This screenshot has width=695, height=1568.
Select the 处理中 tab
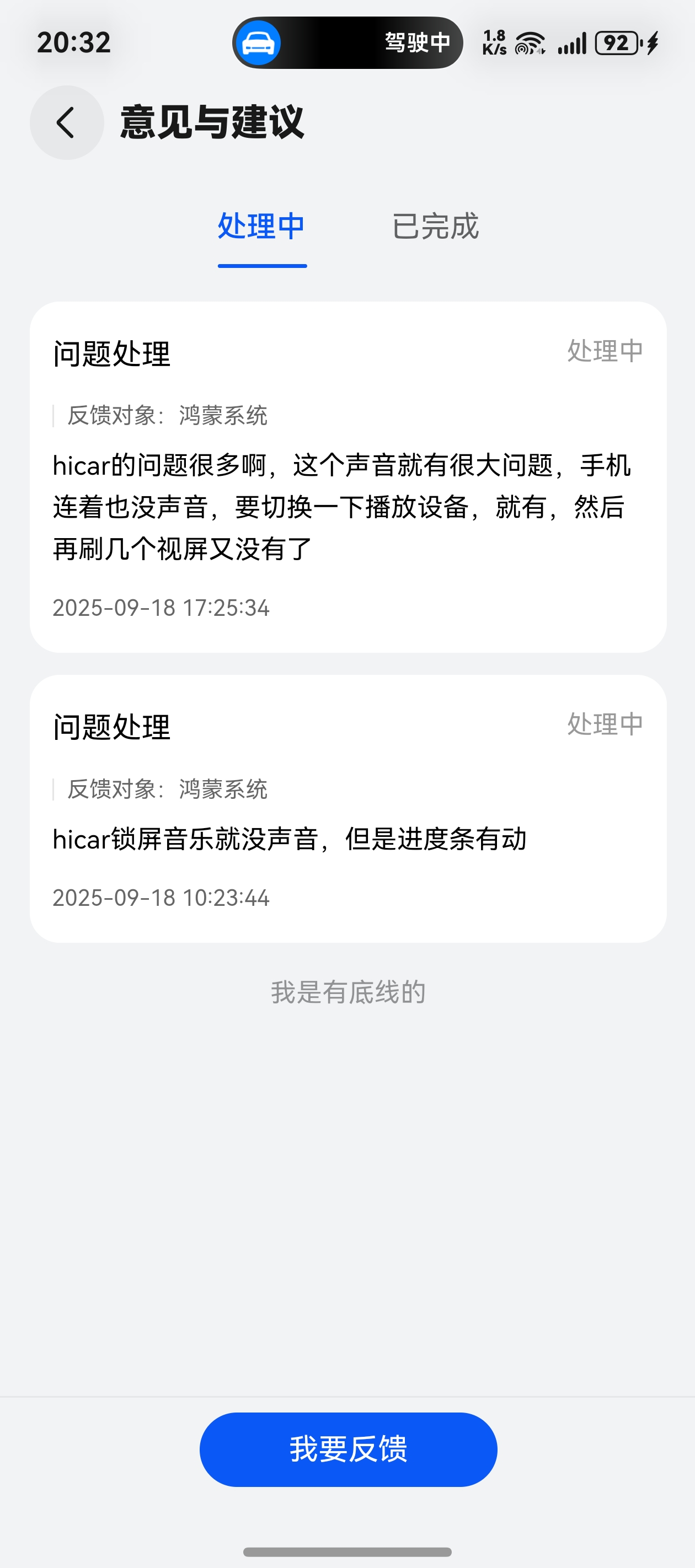[262, 227]
